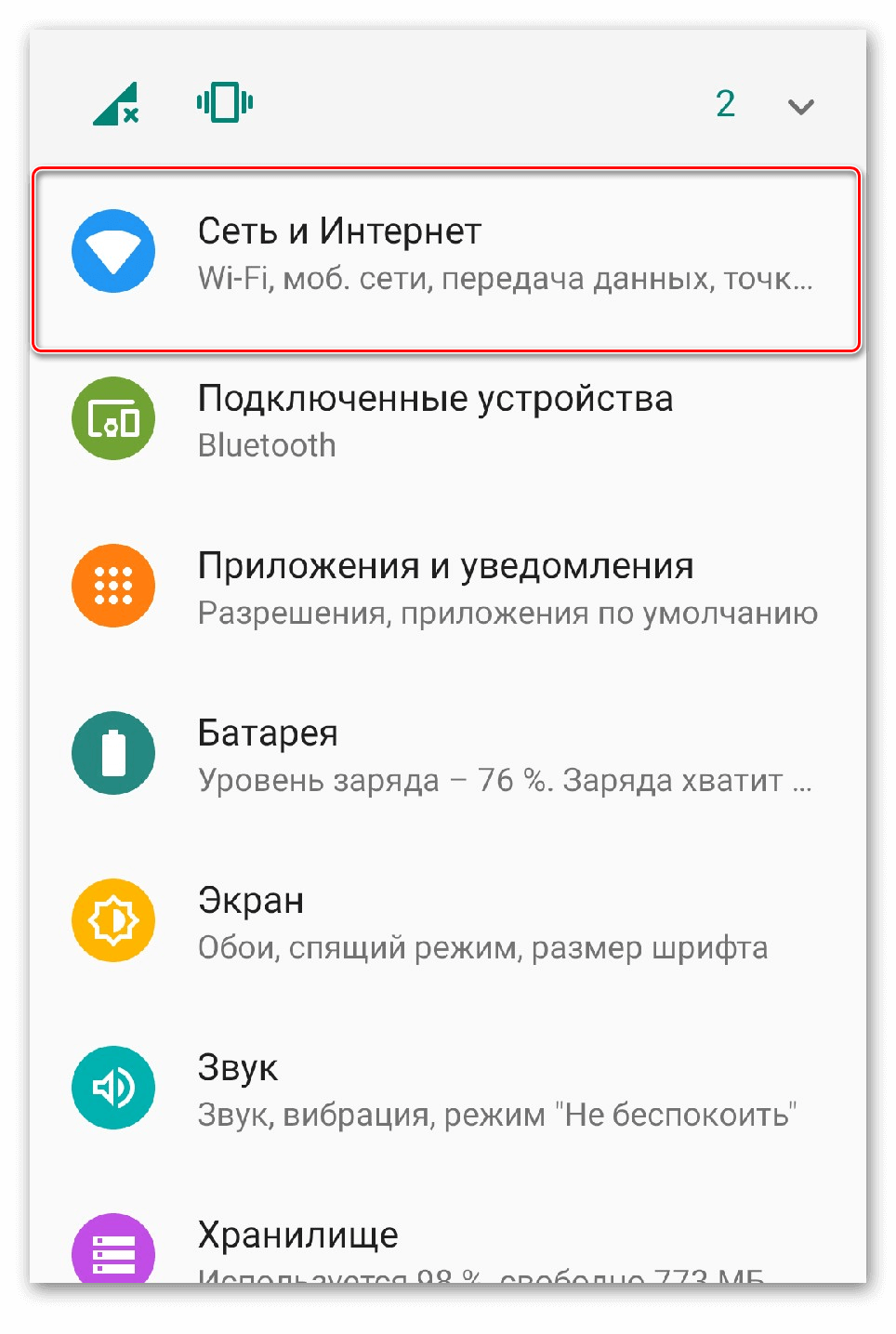Image resolution: width=896 pixels, height=1334 pixels.
Task: Open Батарея settings
Action: coord(446,755)
